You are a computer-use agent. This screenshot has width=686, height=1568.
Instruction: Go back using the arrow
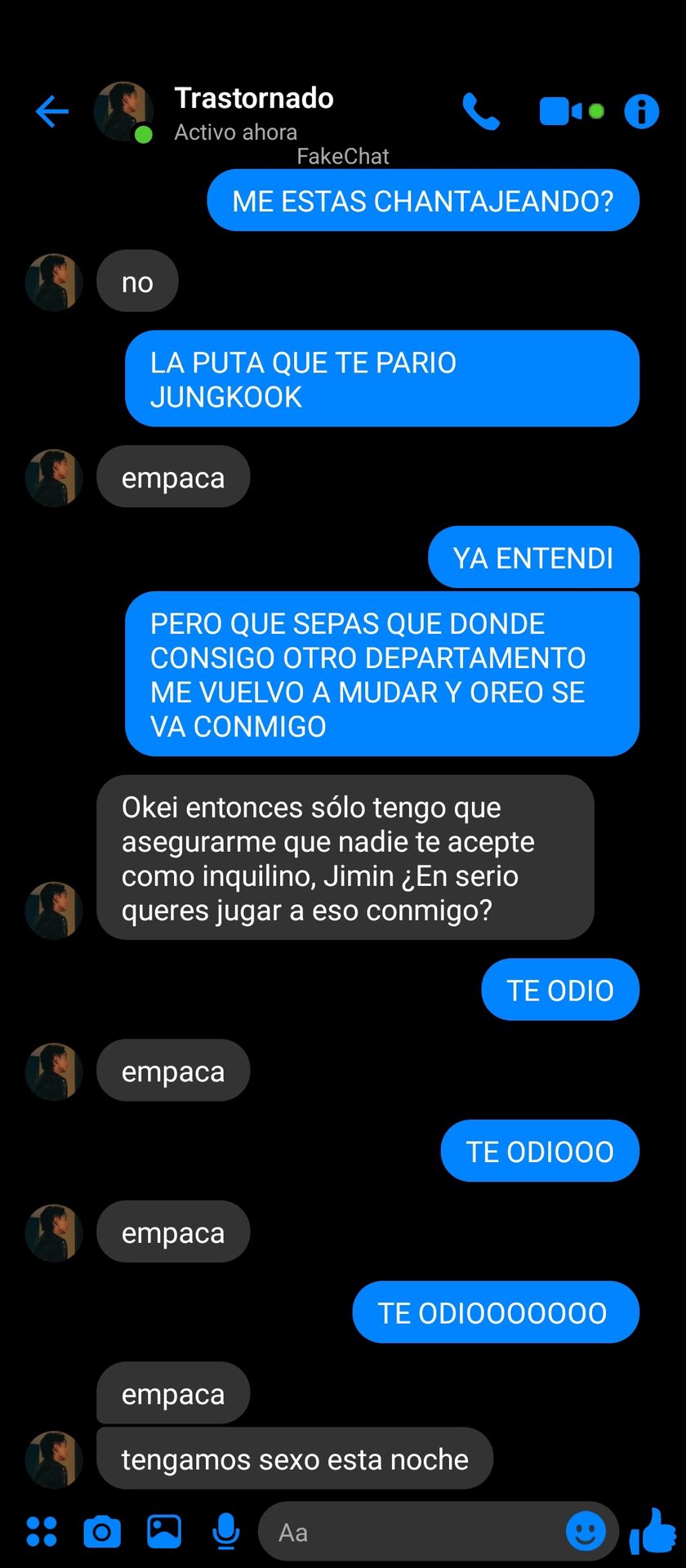(x=52, y=112)
